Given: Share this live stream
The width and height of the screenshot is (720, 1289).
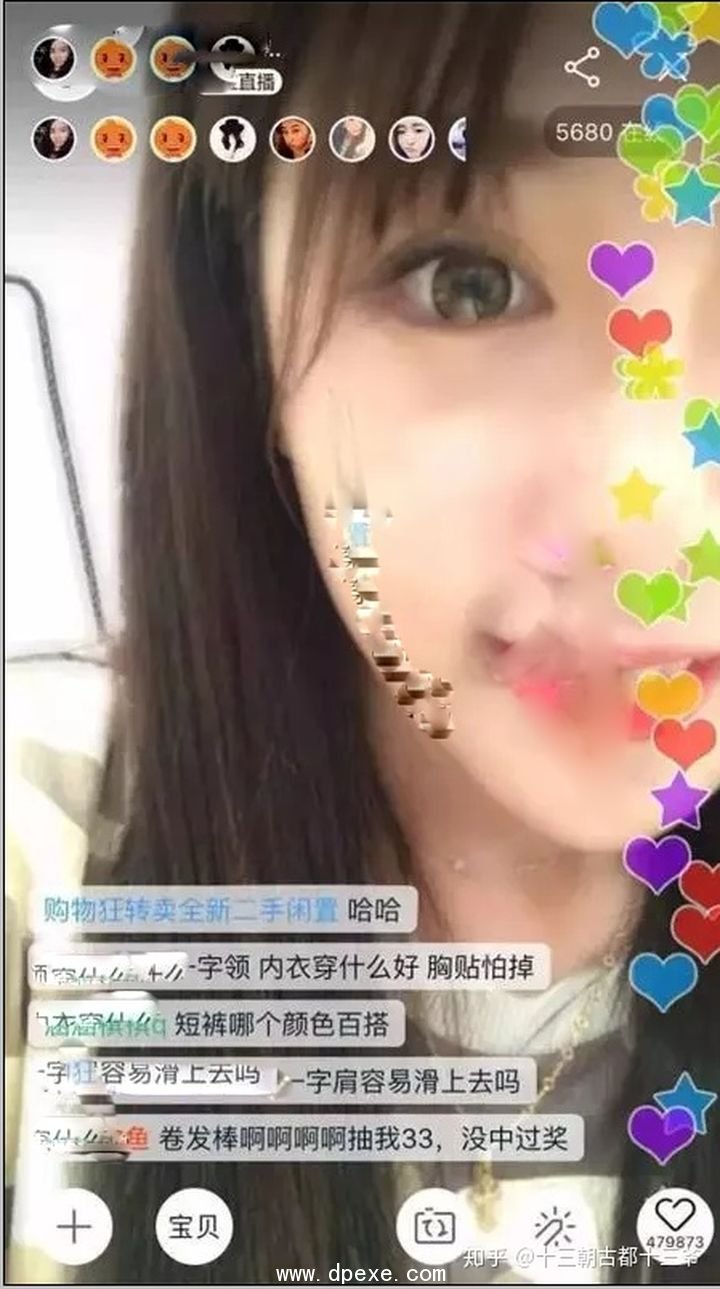Looking at the screenshot, I should point(582,66).
